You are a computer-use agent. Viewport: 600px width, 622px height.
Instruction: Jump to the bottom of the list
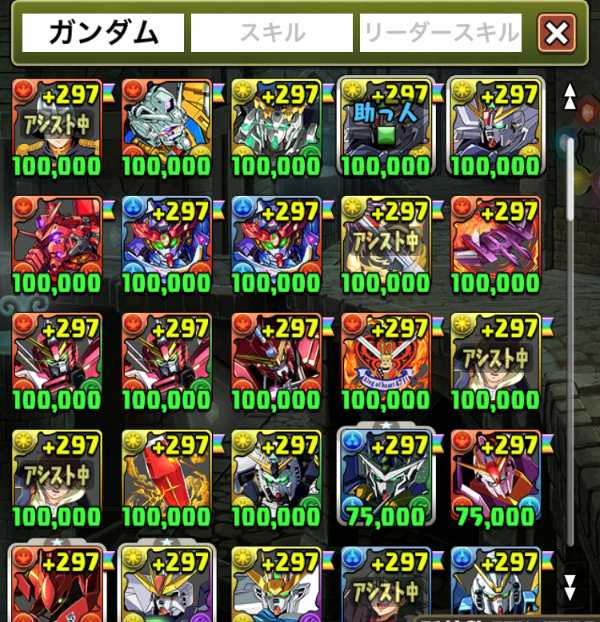570,586
